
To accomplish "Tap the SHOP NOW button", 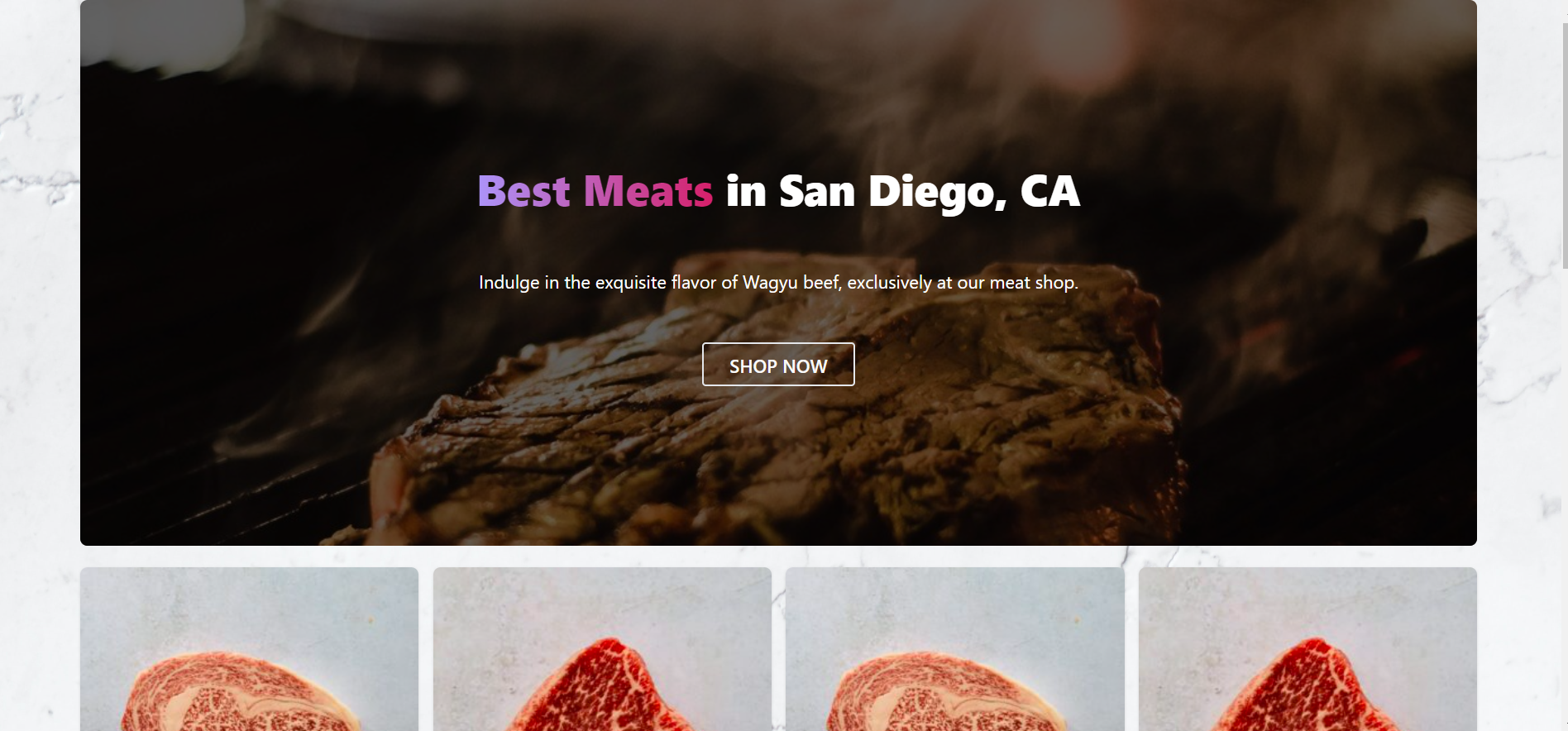I will tap(777, 365).
